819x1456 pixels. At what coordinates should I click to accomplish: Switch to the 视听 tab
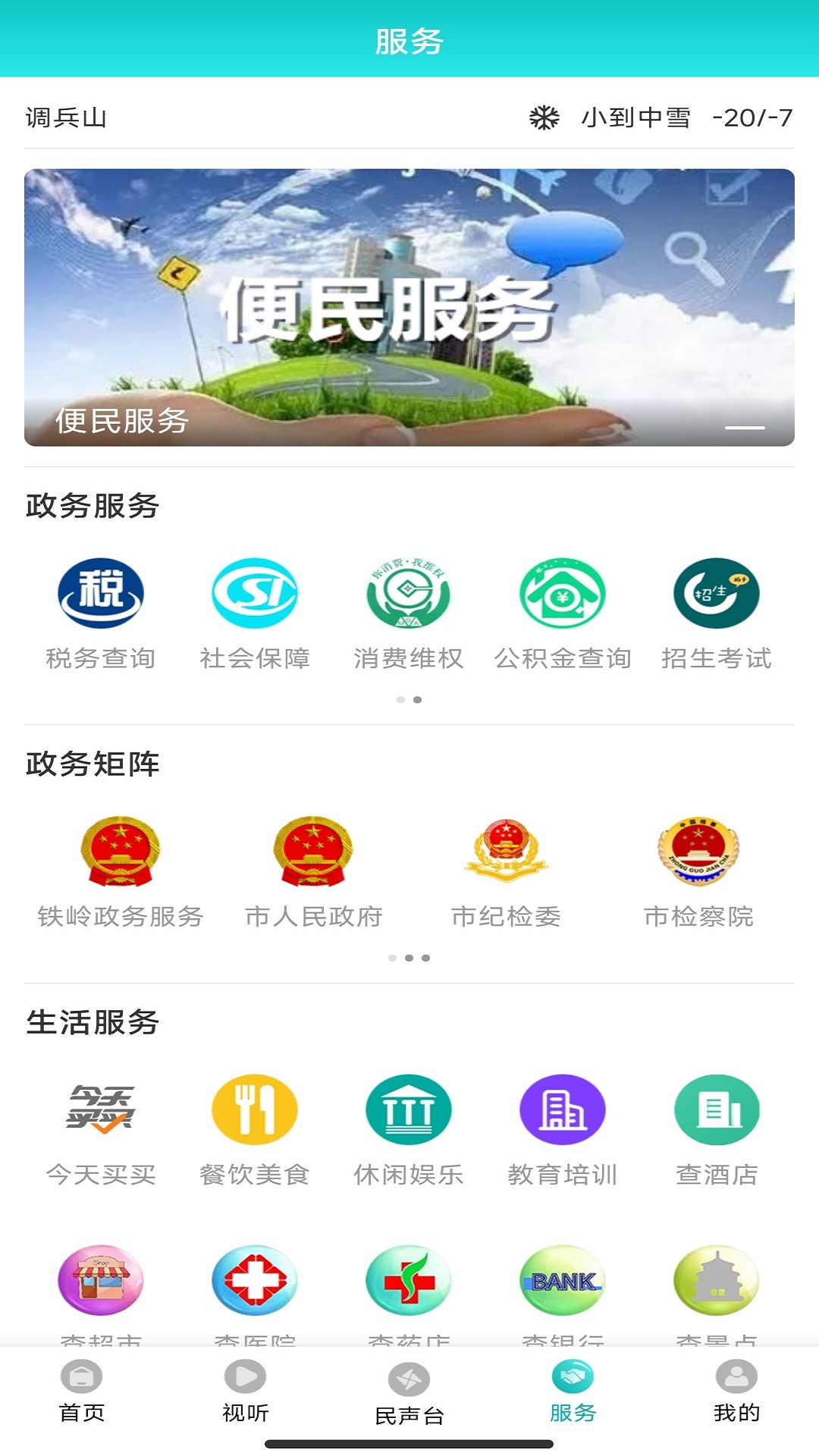(x=246, y=1392)
